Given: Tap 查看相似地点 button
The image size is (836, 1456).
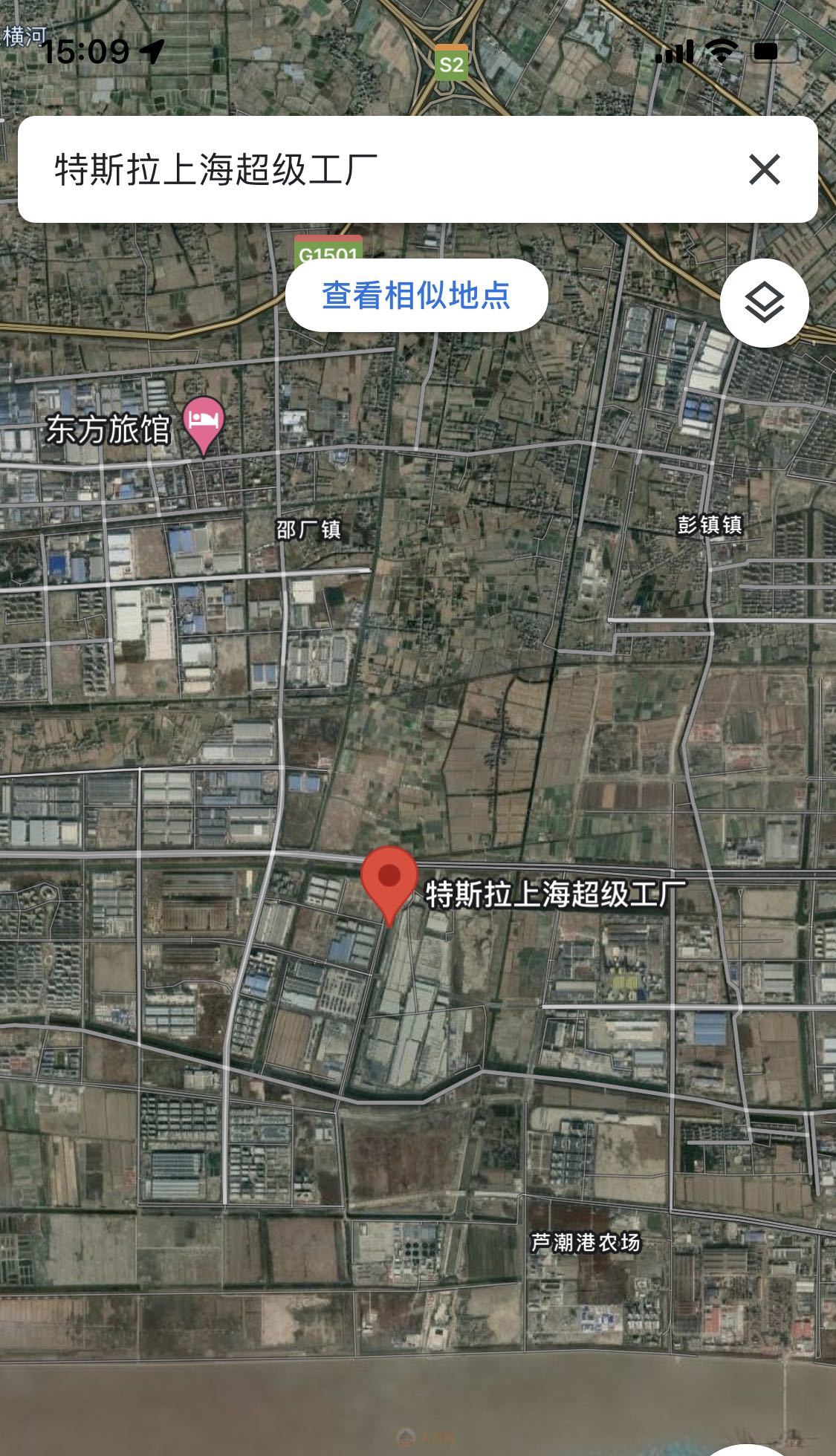Looking at the screenshot, I should [x=416, y=295].
